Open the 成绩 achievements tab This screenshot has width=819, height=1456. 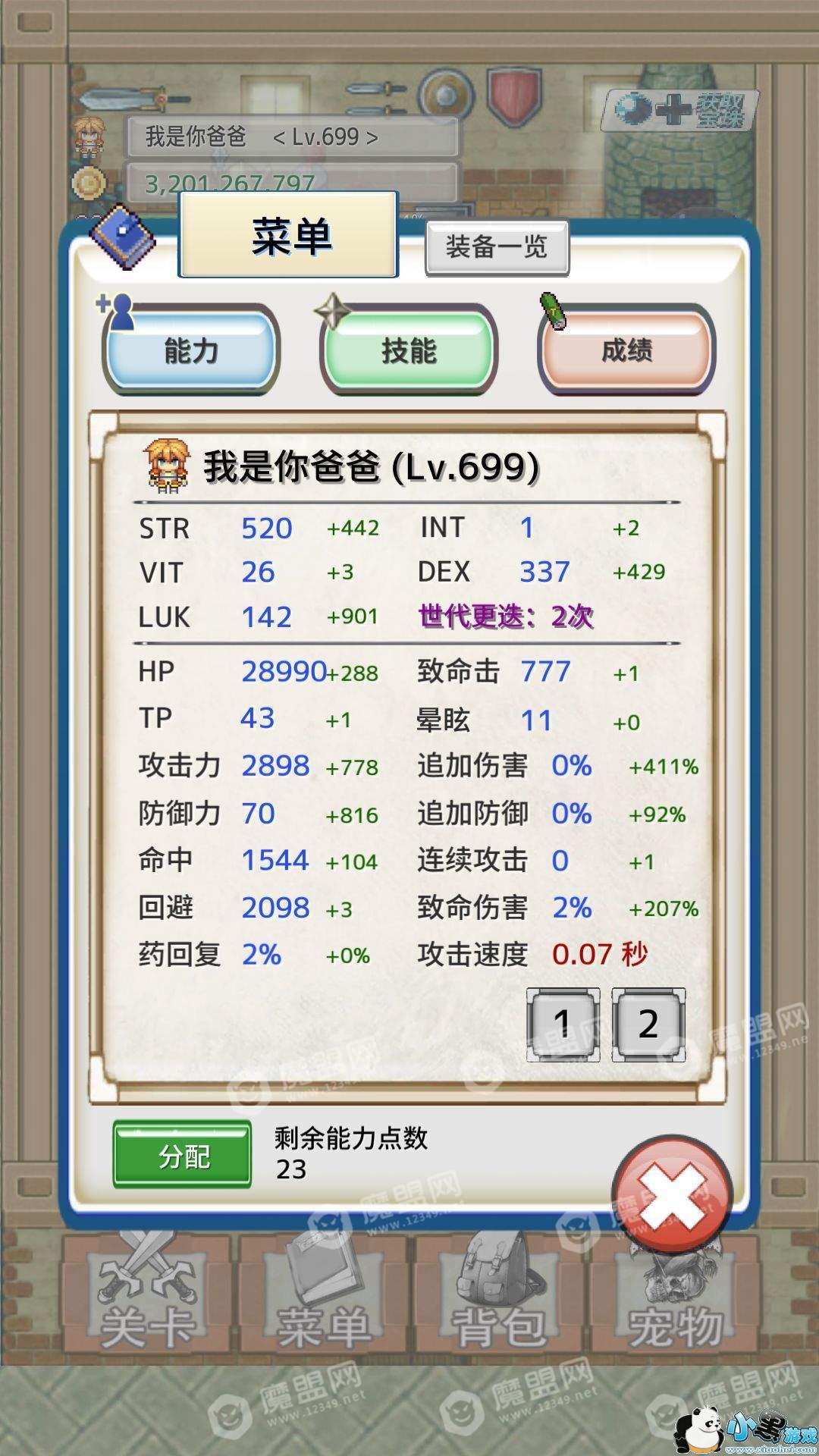point(626,350)
